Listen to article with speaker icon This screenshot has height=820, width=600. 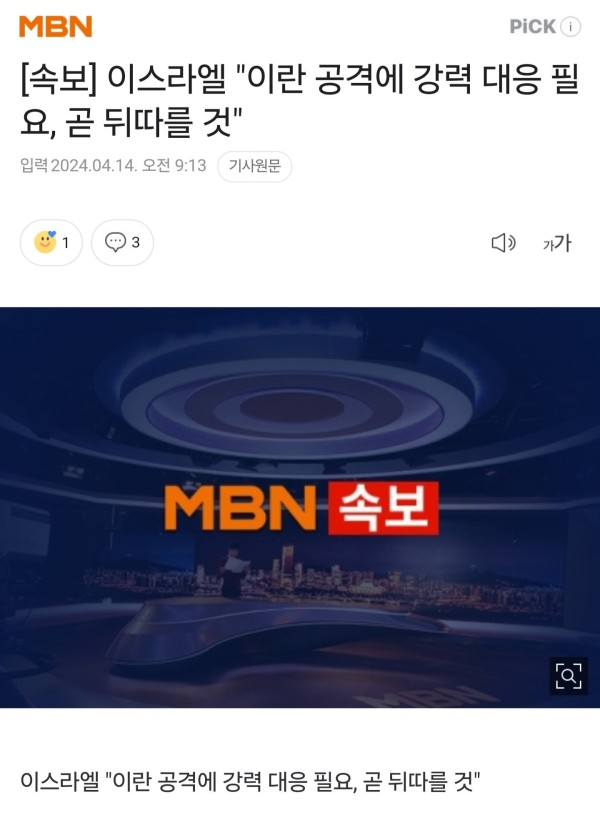pos(503,242)
